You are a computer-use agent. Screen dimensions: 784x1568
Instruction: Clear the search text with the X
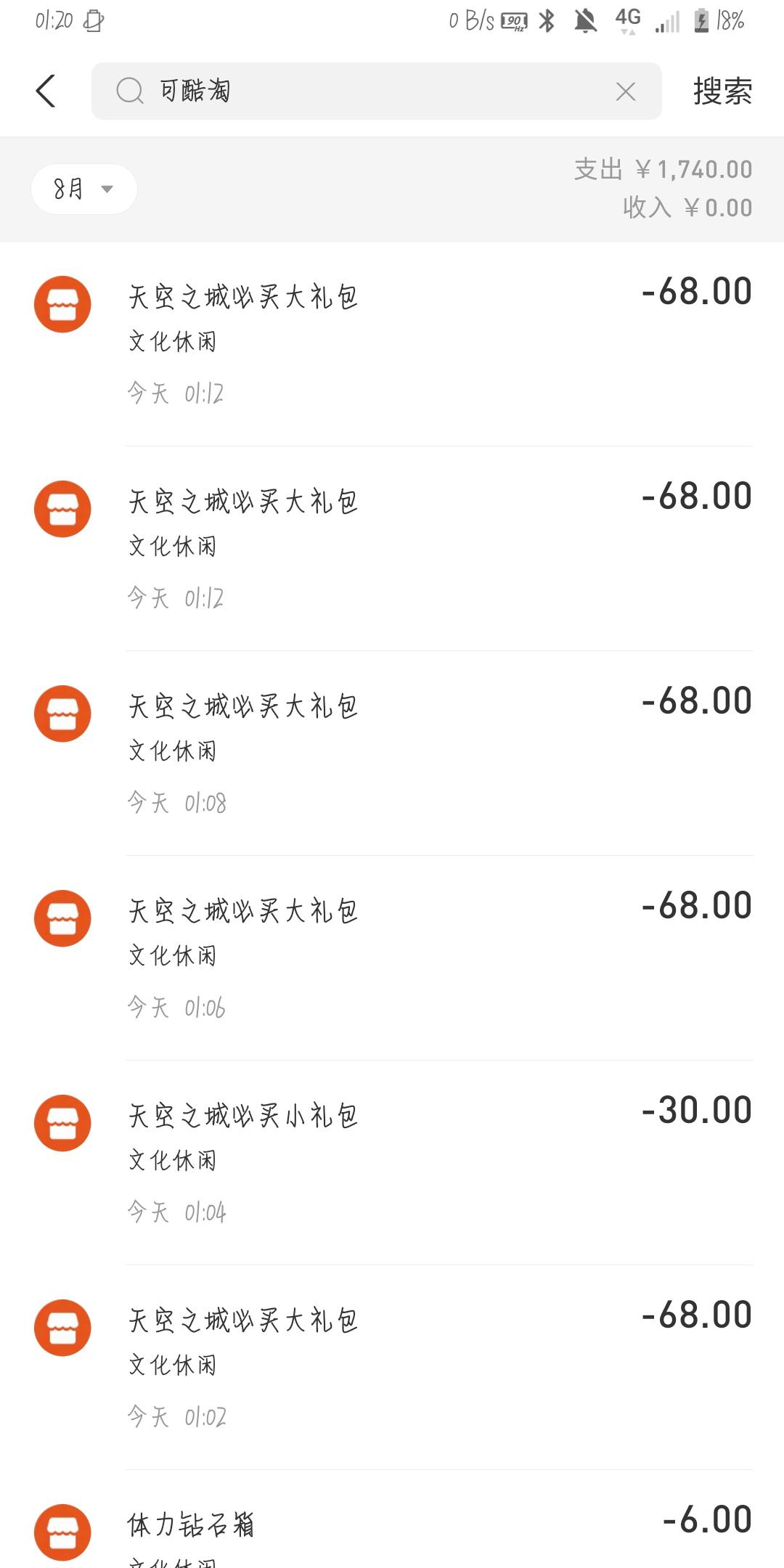(625, 91)
